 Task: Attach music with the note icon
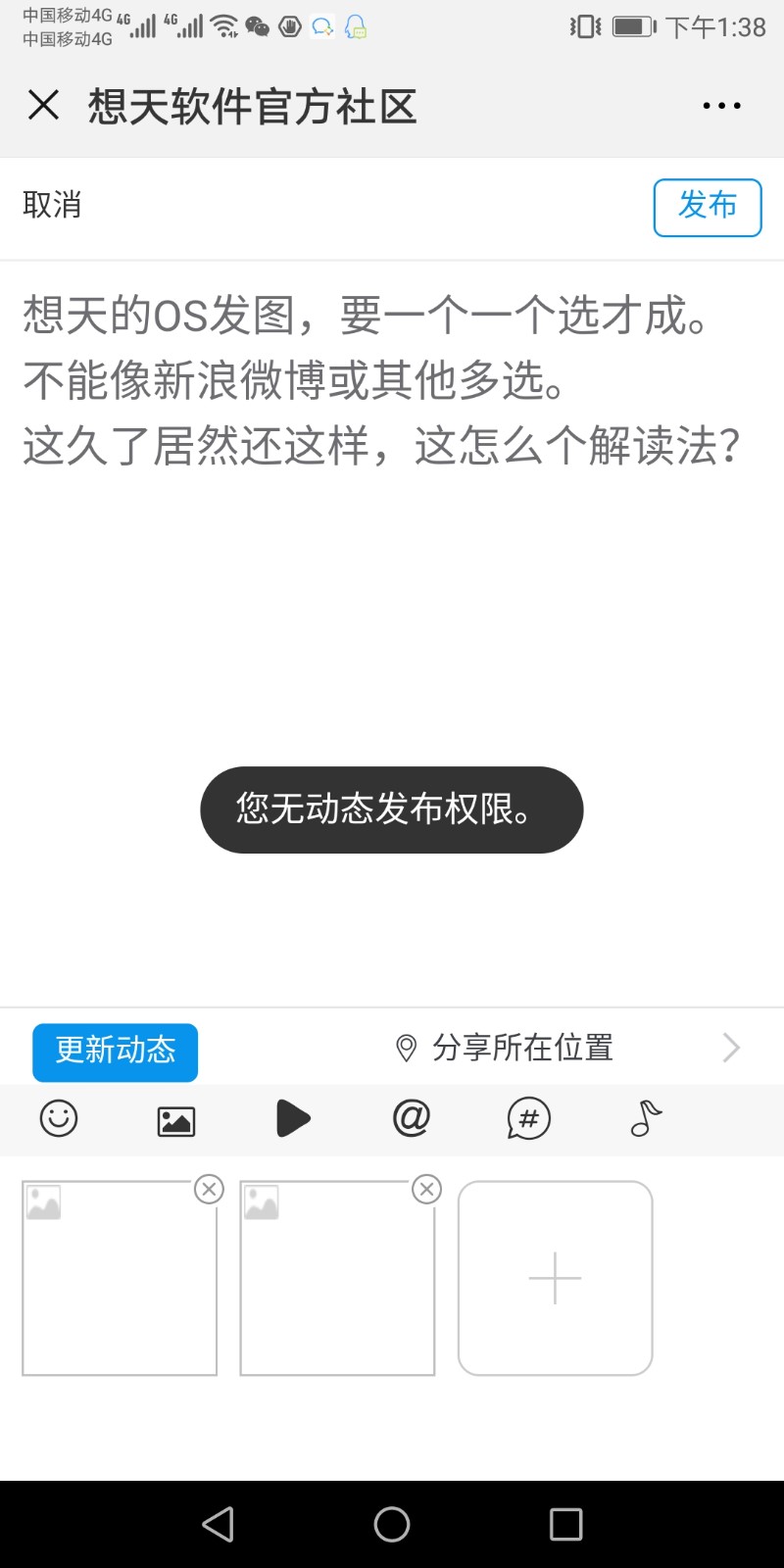tap(646, 1118)
